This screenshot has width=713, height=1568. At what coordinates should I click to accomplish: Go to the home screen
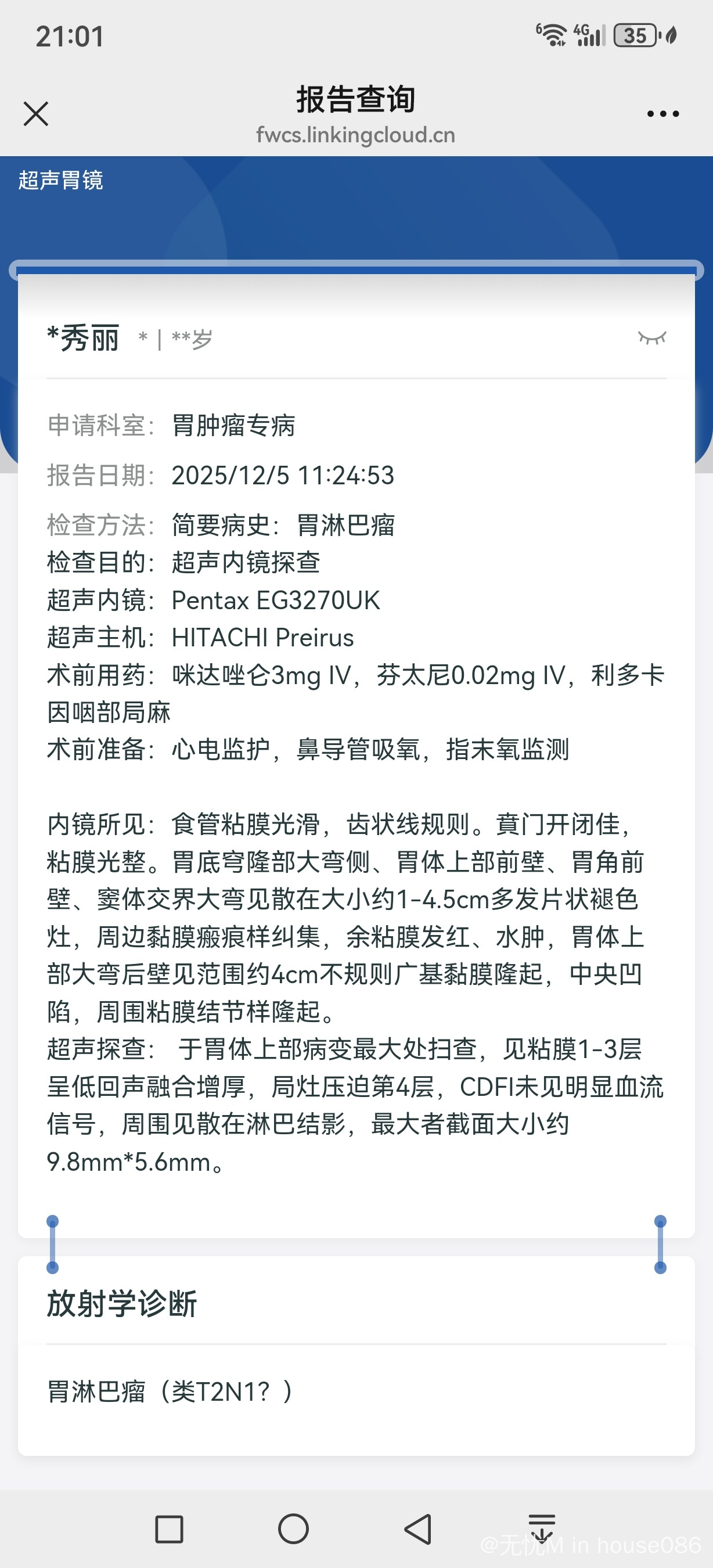(x=293, y=1529)
